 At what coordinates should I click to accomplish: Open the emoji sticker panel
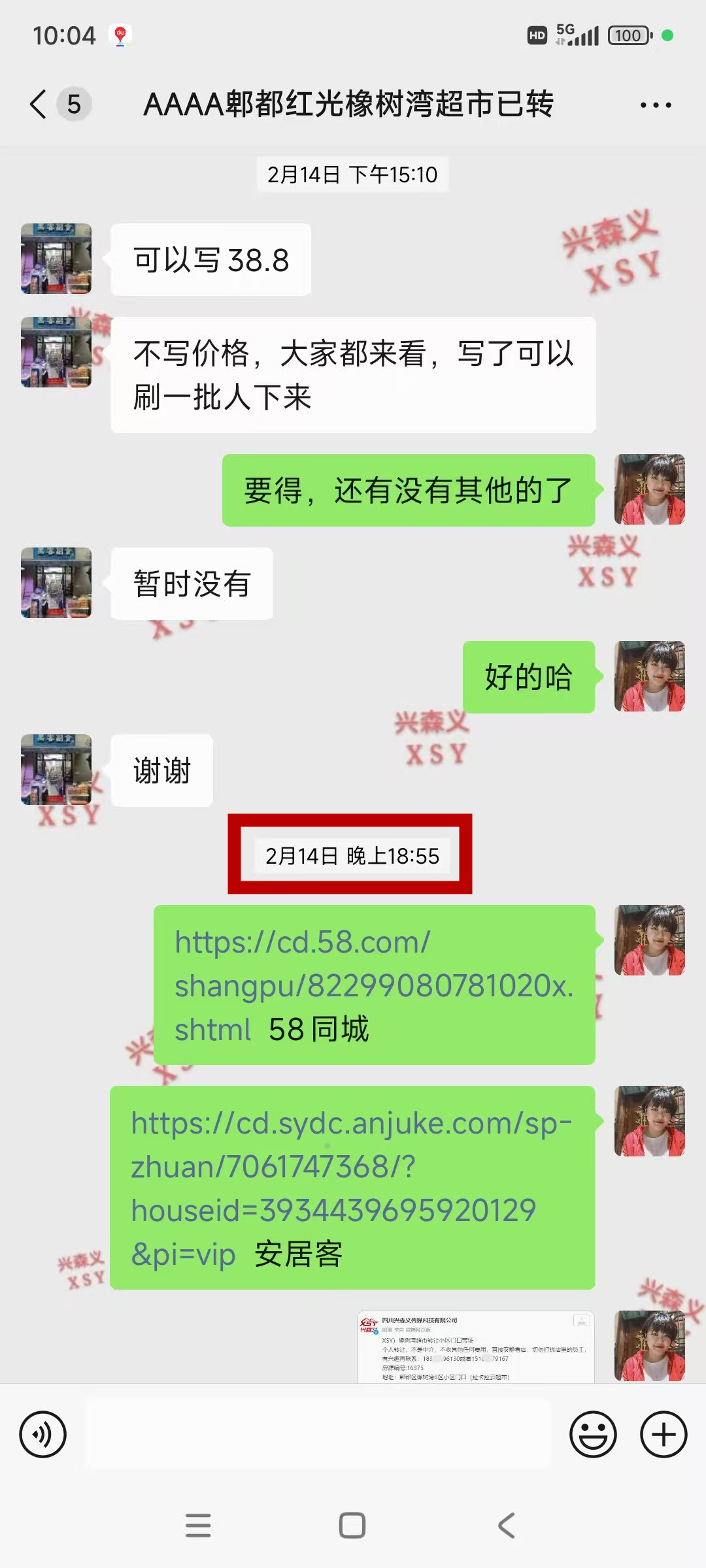593,1435
